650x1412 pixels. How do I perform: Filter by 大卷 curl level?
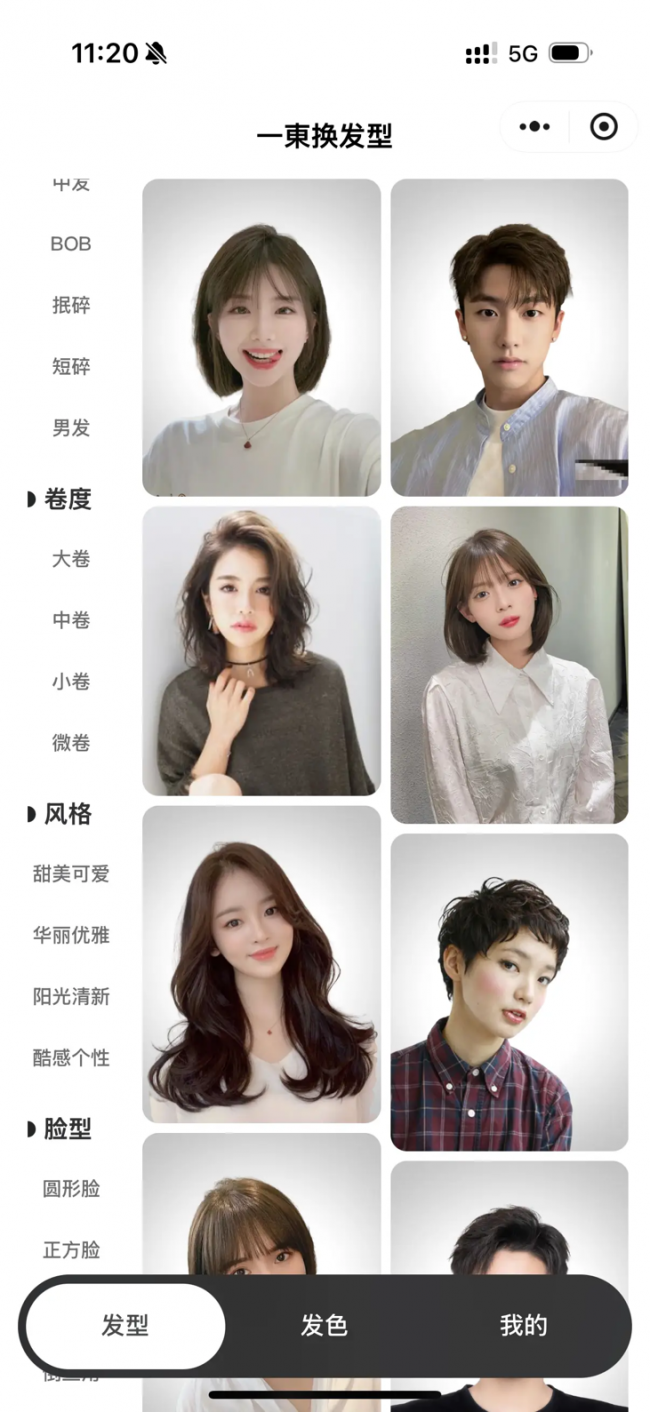tap(71, 559)
